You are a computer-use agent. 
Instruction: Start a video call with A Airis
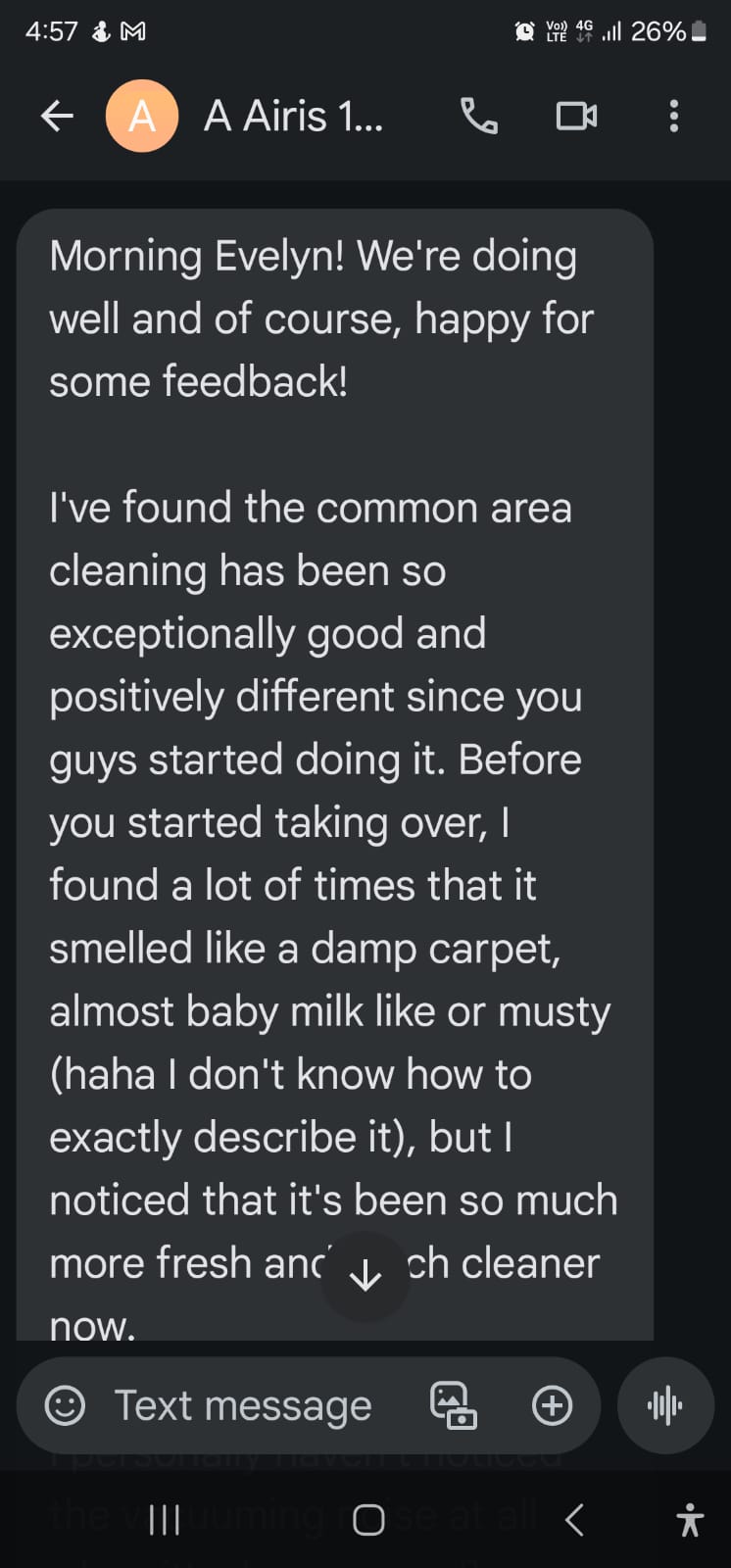click(576, 117)
